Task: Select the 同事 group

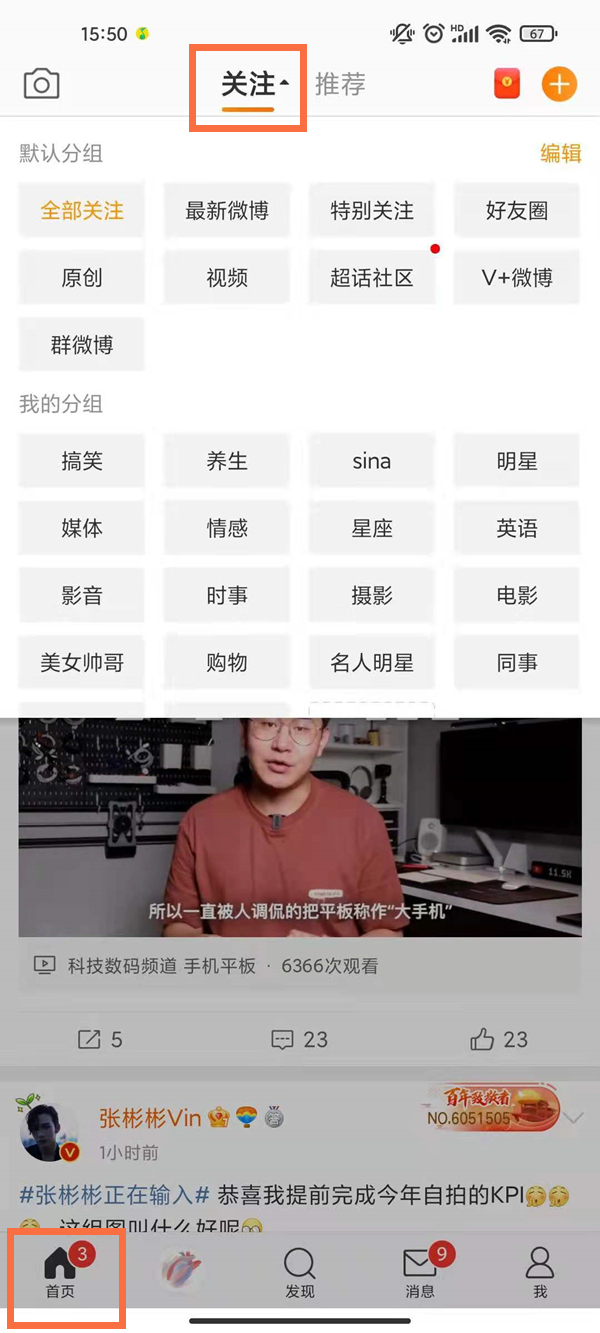Action: point(517,663)
